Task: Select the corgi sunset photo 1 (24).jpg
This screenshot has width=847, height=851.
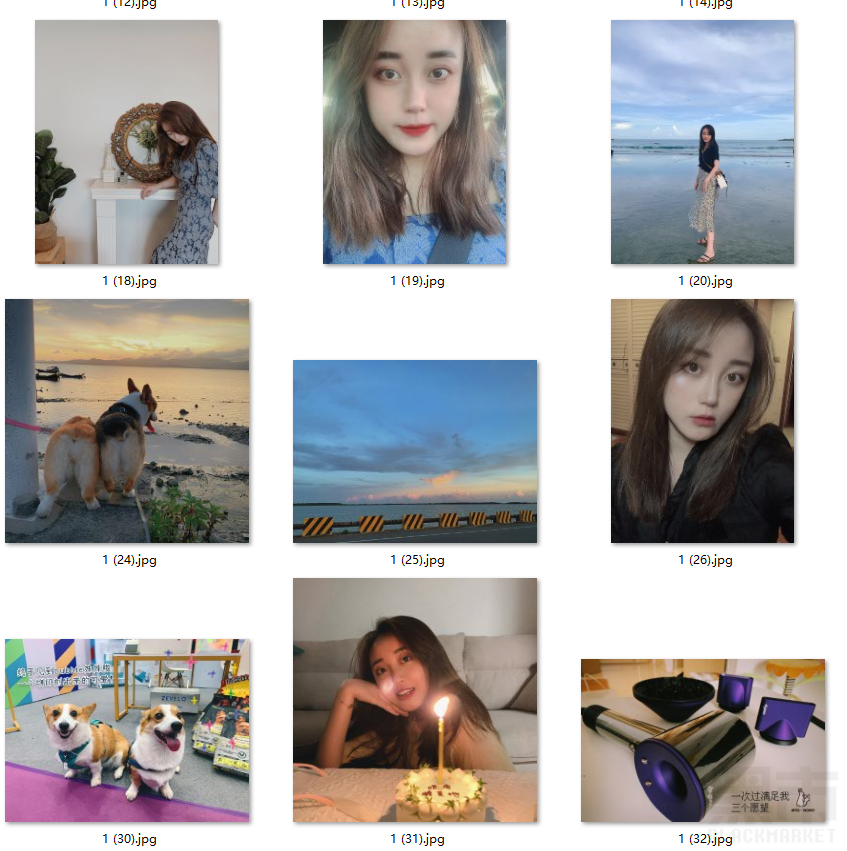Action: (127, 421)
